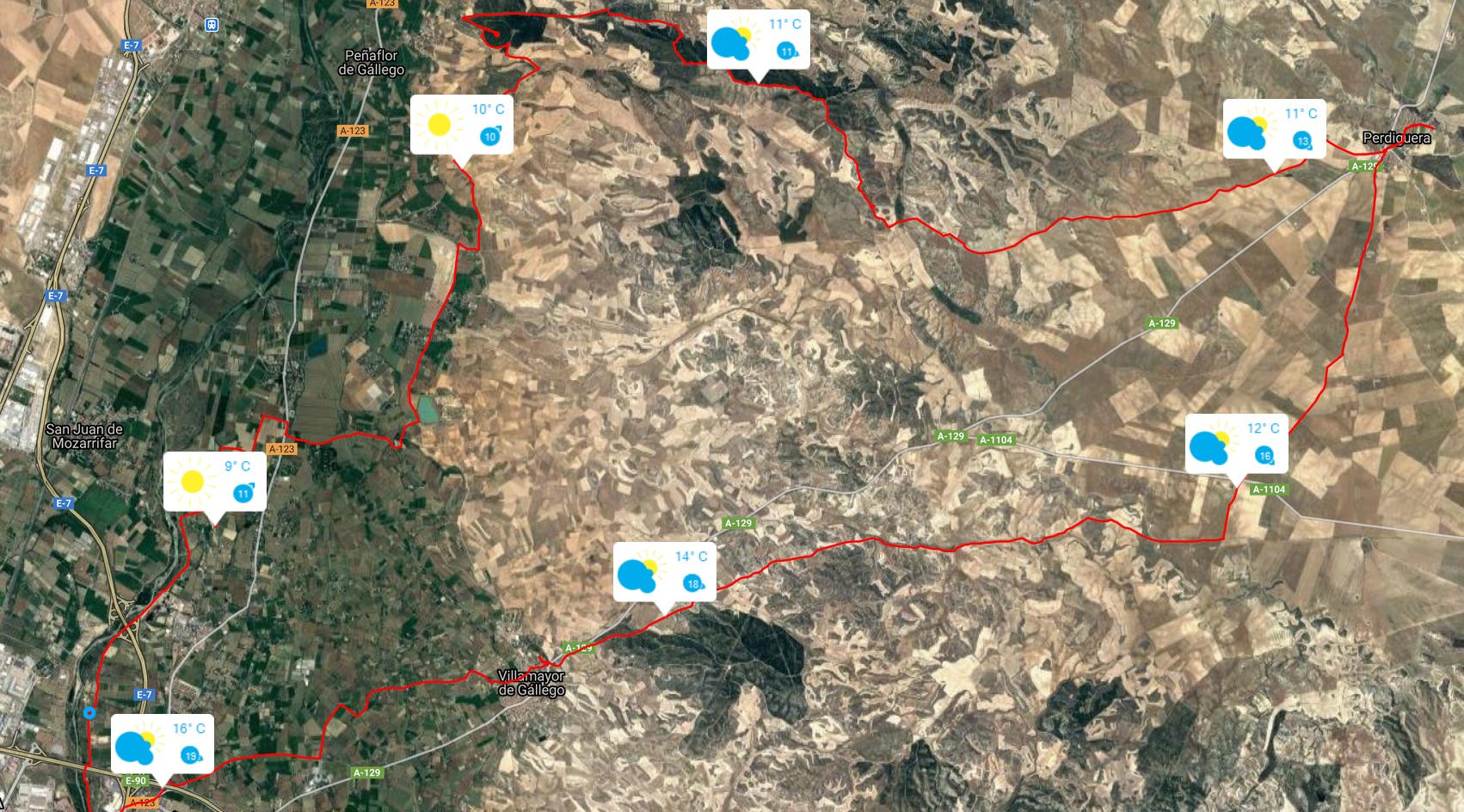Image resolution: width=1464 pixels, height=812 pixels.
Task: Tap the blue circle route start point
Action: 89,713
